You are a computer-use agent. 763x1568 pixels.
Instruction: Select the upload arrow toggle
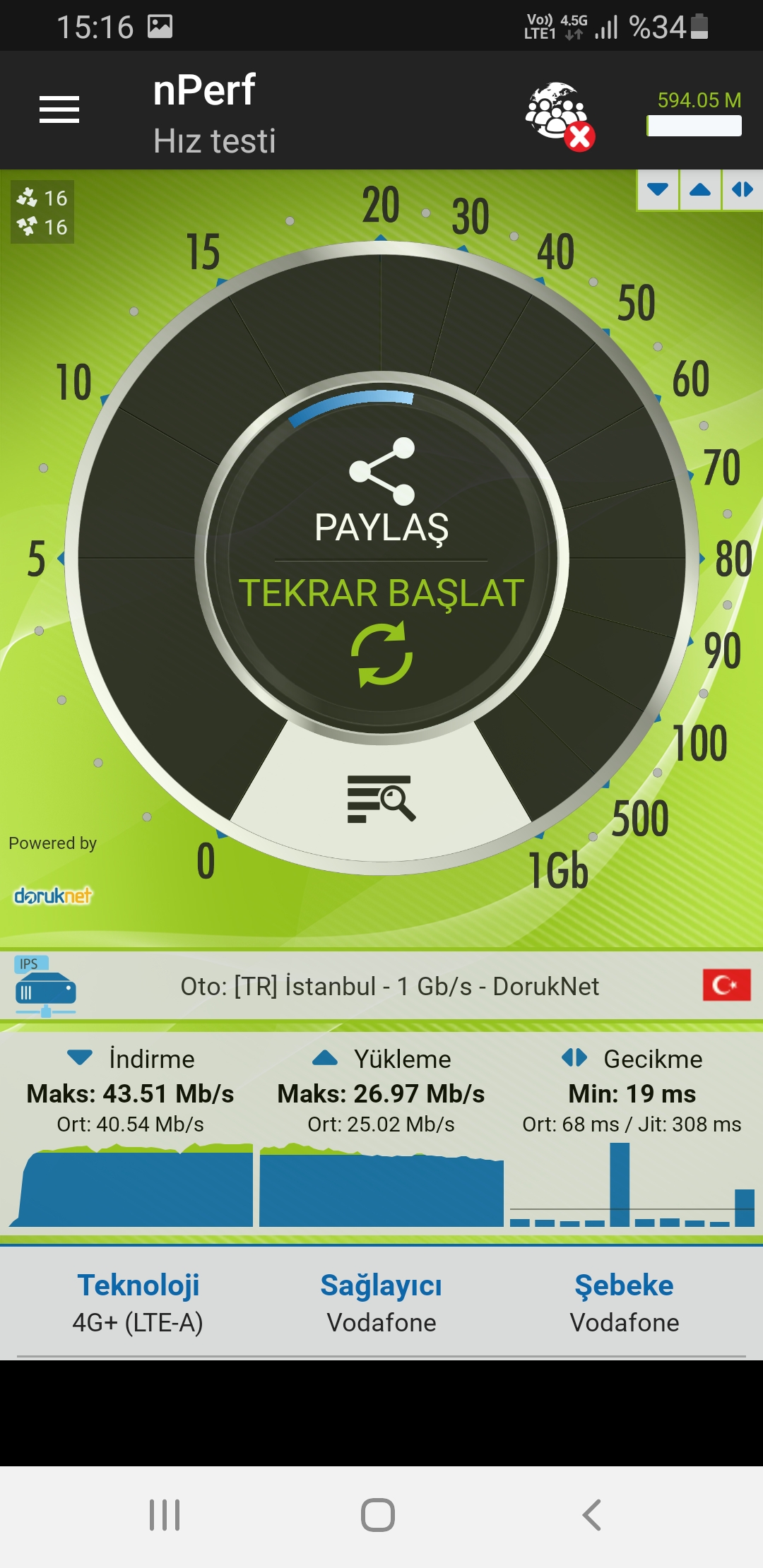coord(700,189)
